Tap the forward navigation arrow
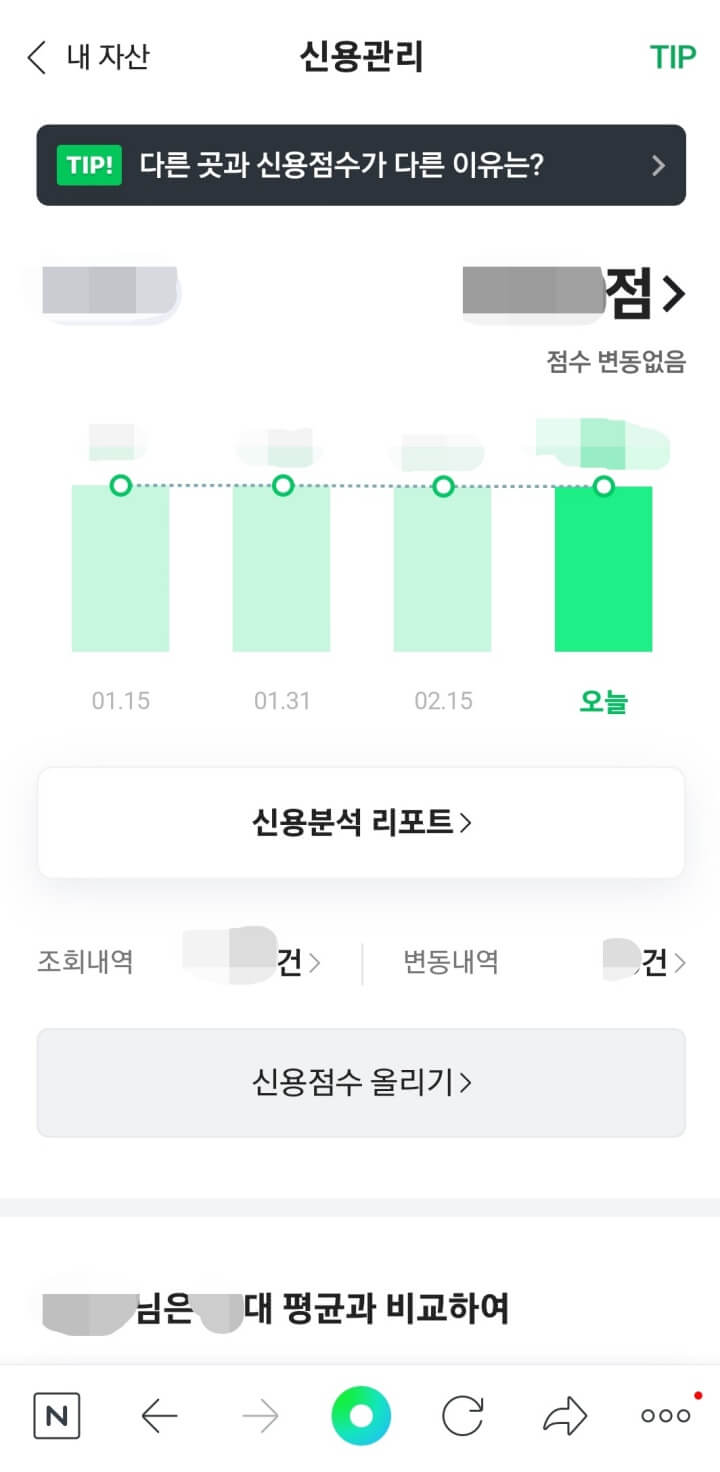720x1472 pixels. 259,1415
